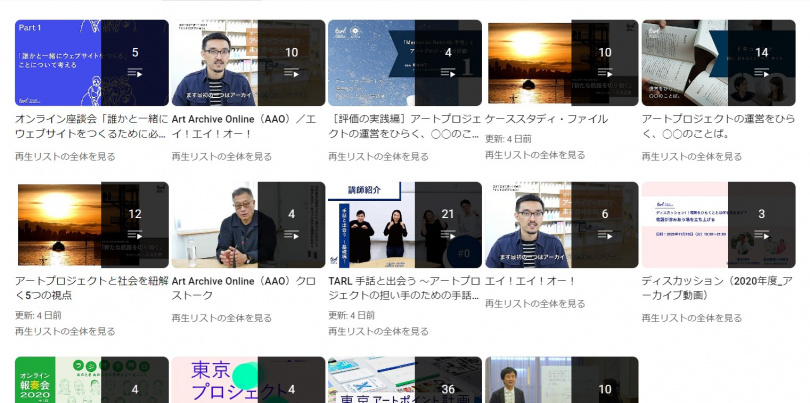
Task: Open the エイ!エイ!オー! playlist with 6 videos
Action: (561, 225)
